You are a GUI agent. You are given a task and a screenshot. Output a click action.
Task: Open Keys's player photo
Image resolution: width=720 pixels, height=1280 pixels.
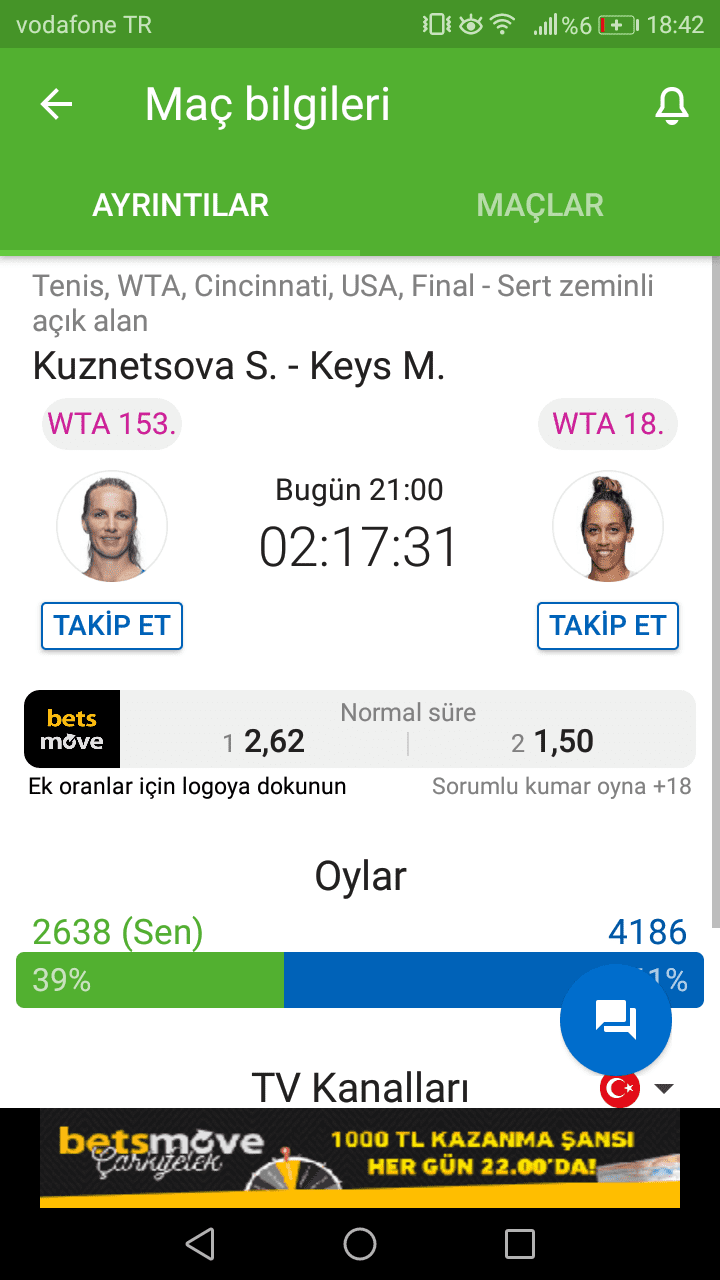(x=608, y=526)
